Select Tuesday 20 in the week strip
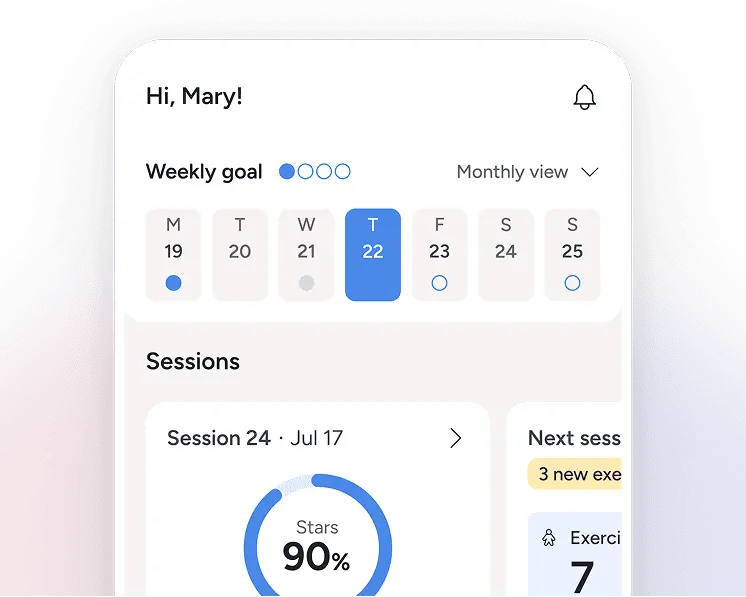The width and height of the screenshot is (746, 597). tap(240, 254)
